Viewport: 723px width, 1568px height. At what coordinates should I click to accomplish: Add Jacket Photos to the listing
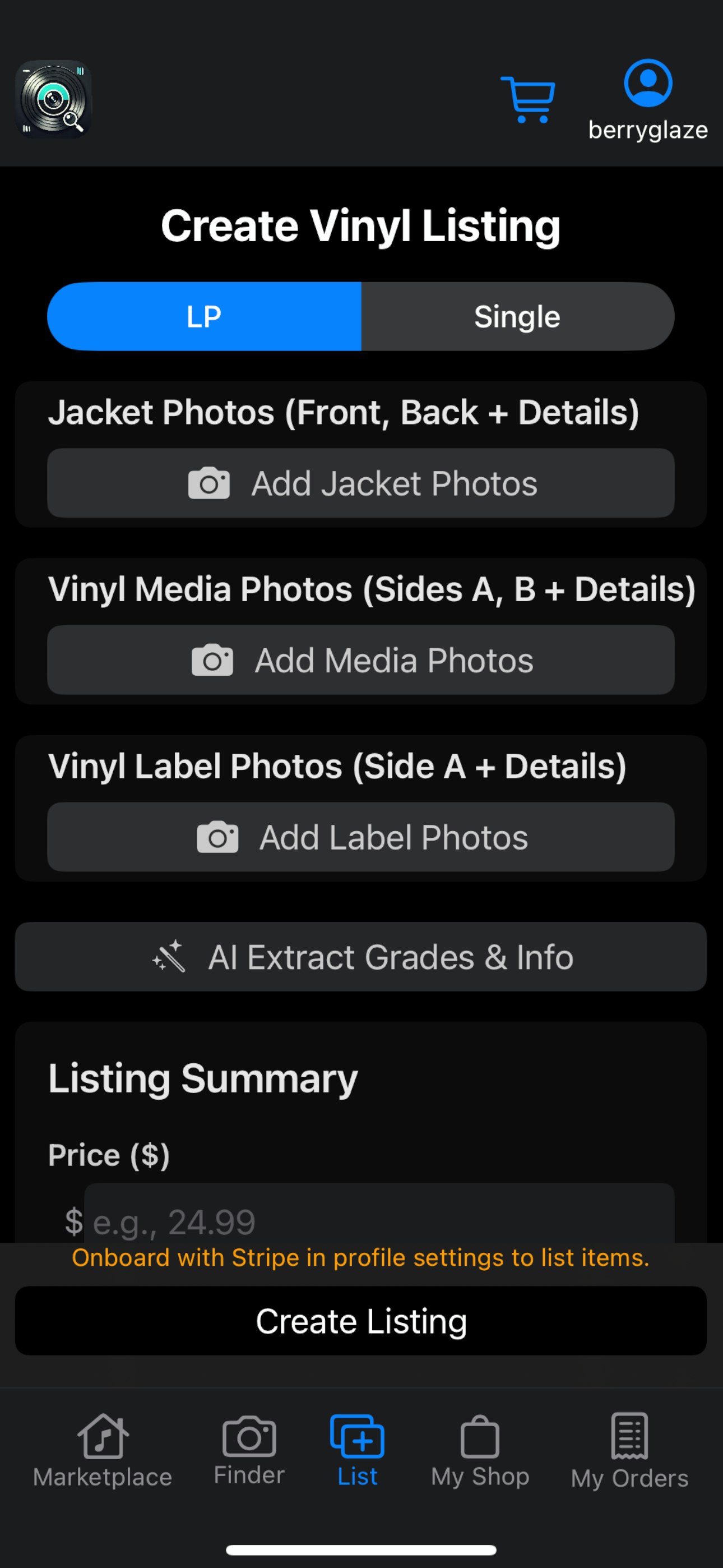click(361, 483)
